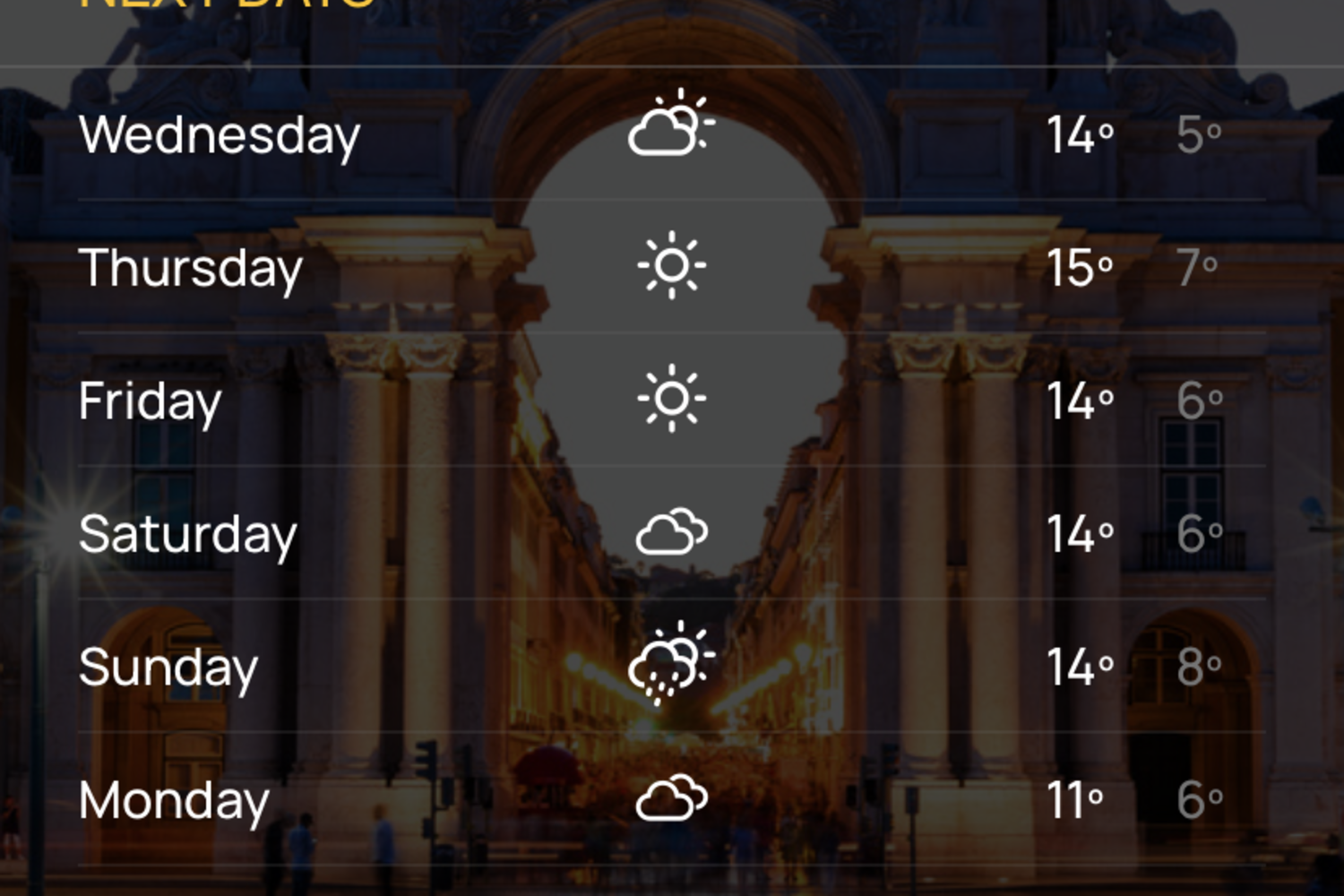Image resolution: width=1344 pixels, height=896 pixels.
Task: View Saturday's forecast details
Action: click(x=187, y=534)
